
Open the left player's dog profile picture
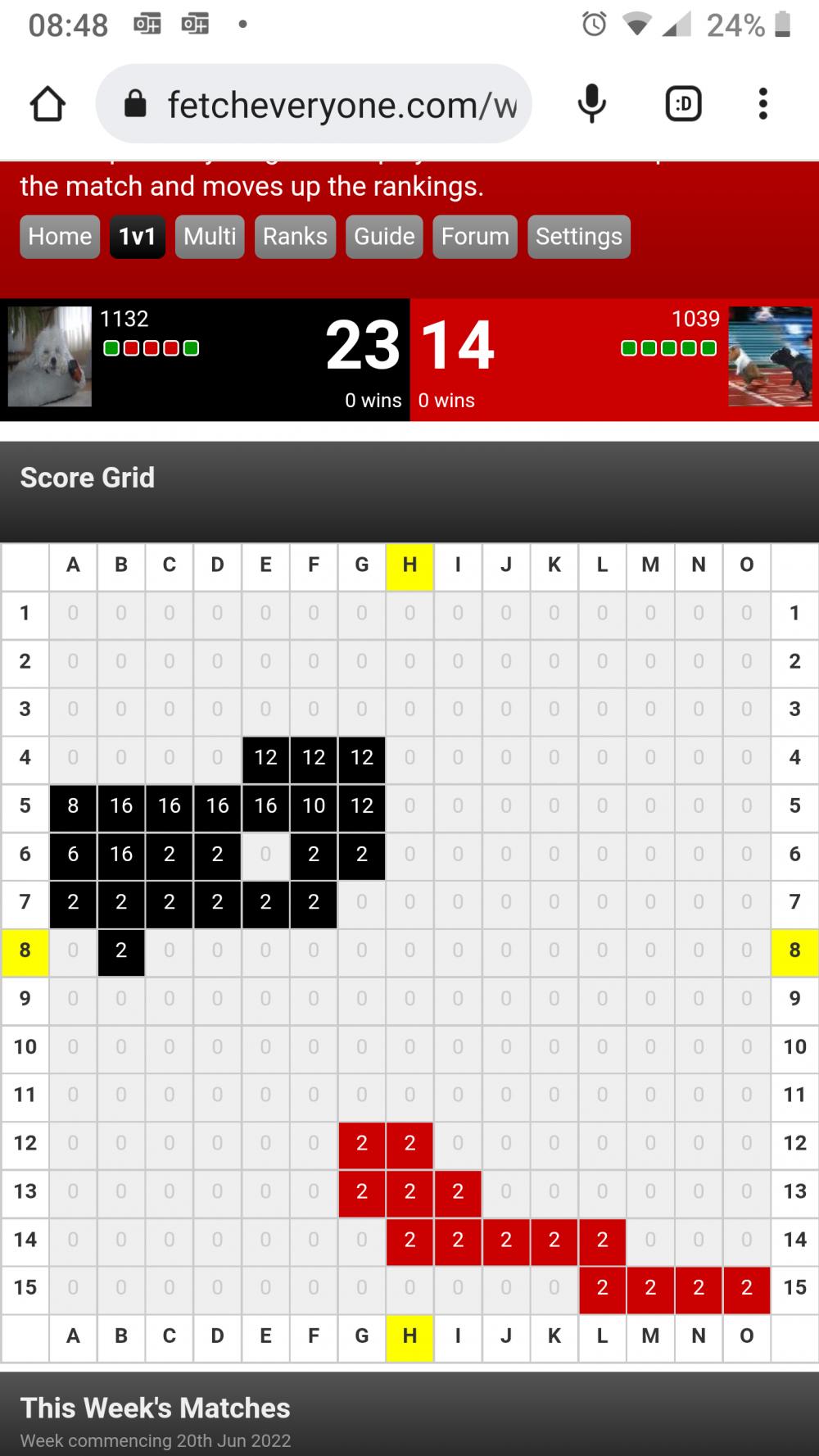[50, 356]
